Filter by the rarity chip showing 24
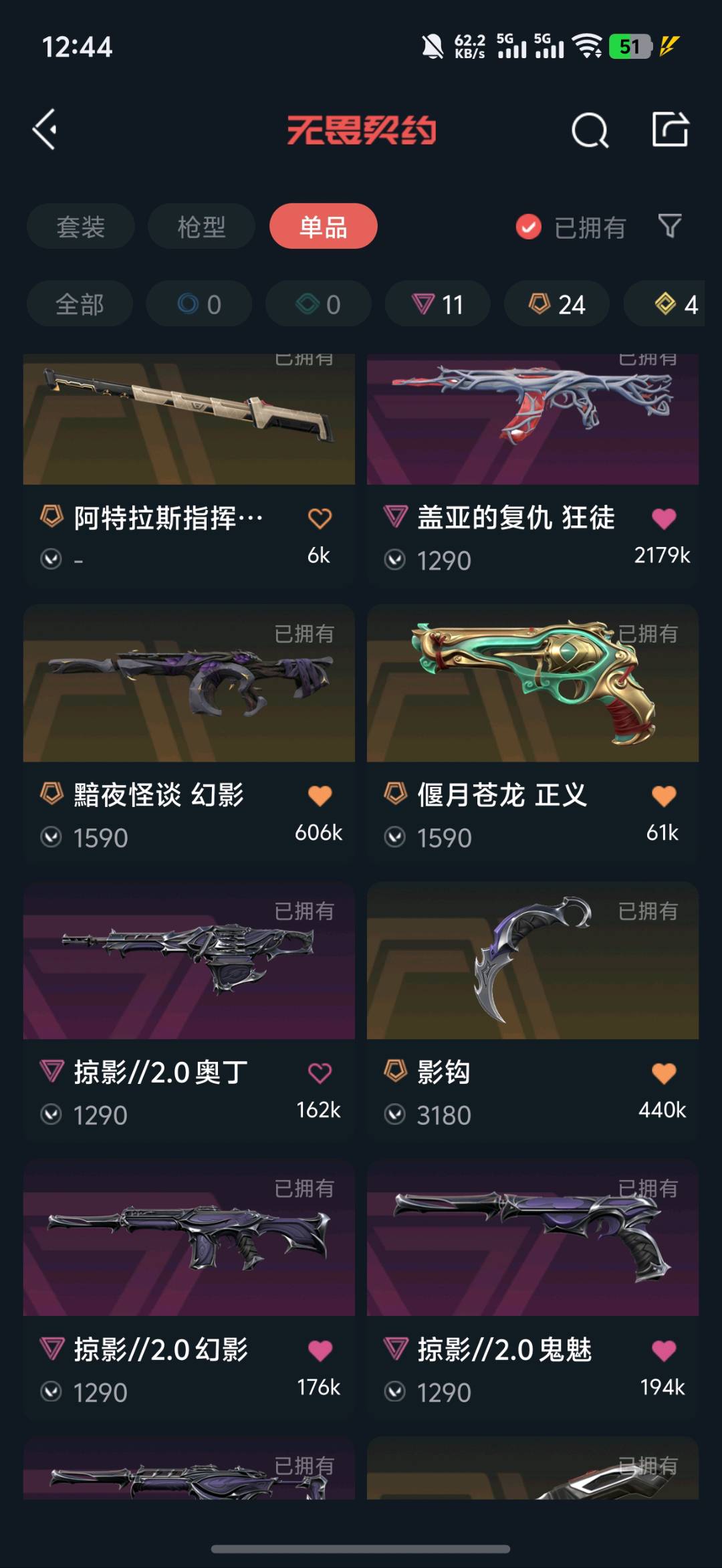 click(556, 304)
